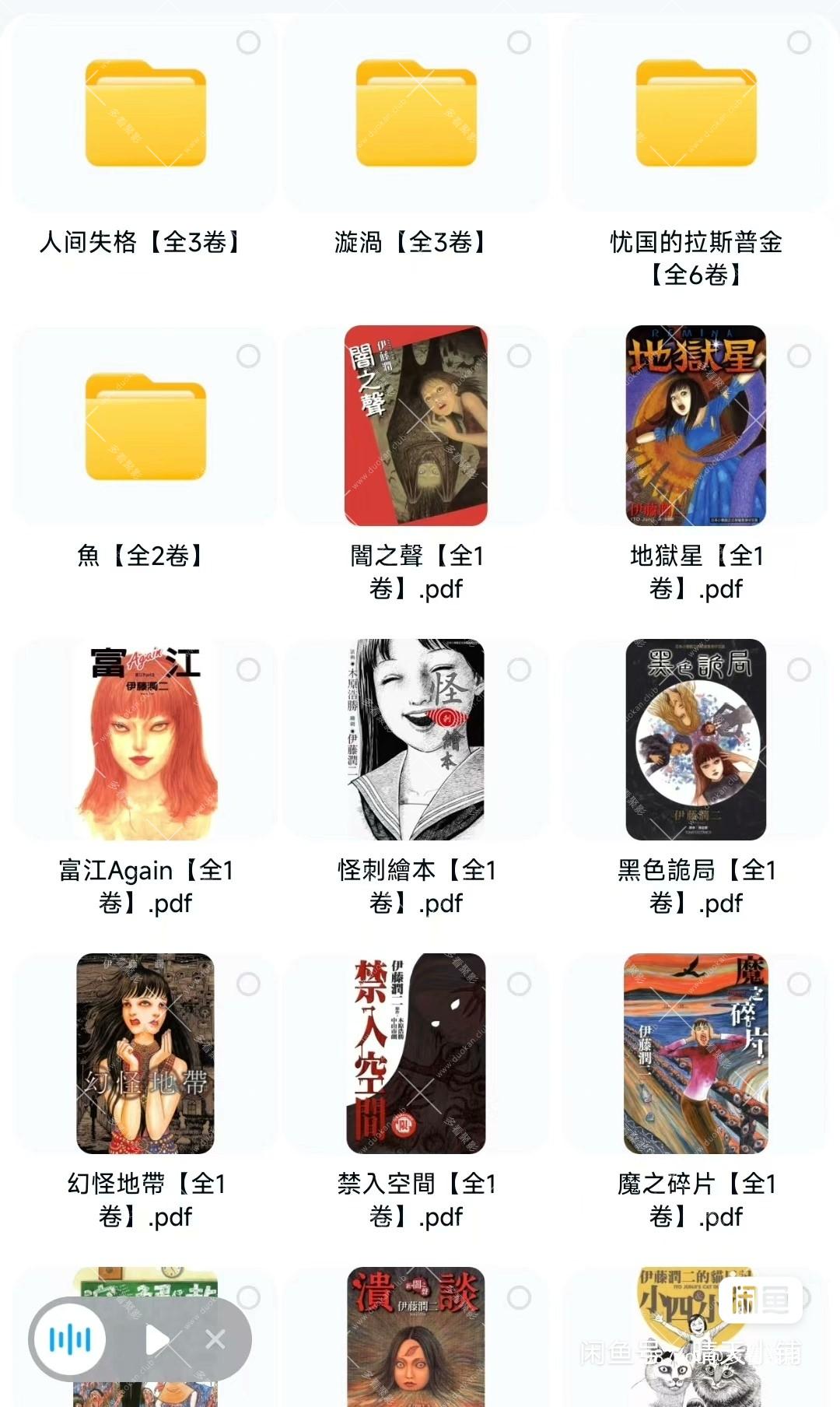Select the 漩涡 folder with its circle

519,42
